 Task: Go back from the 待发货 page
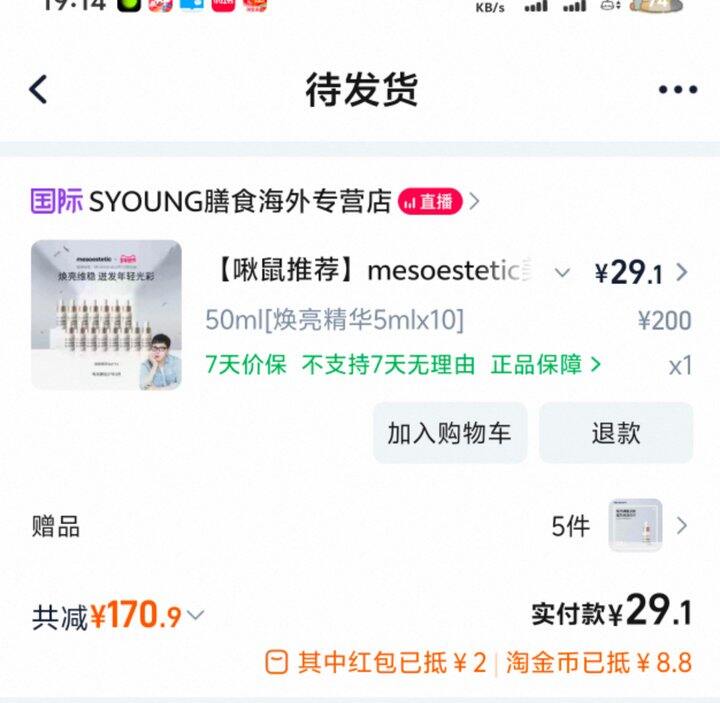tap(38, 90)
